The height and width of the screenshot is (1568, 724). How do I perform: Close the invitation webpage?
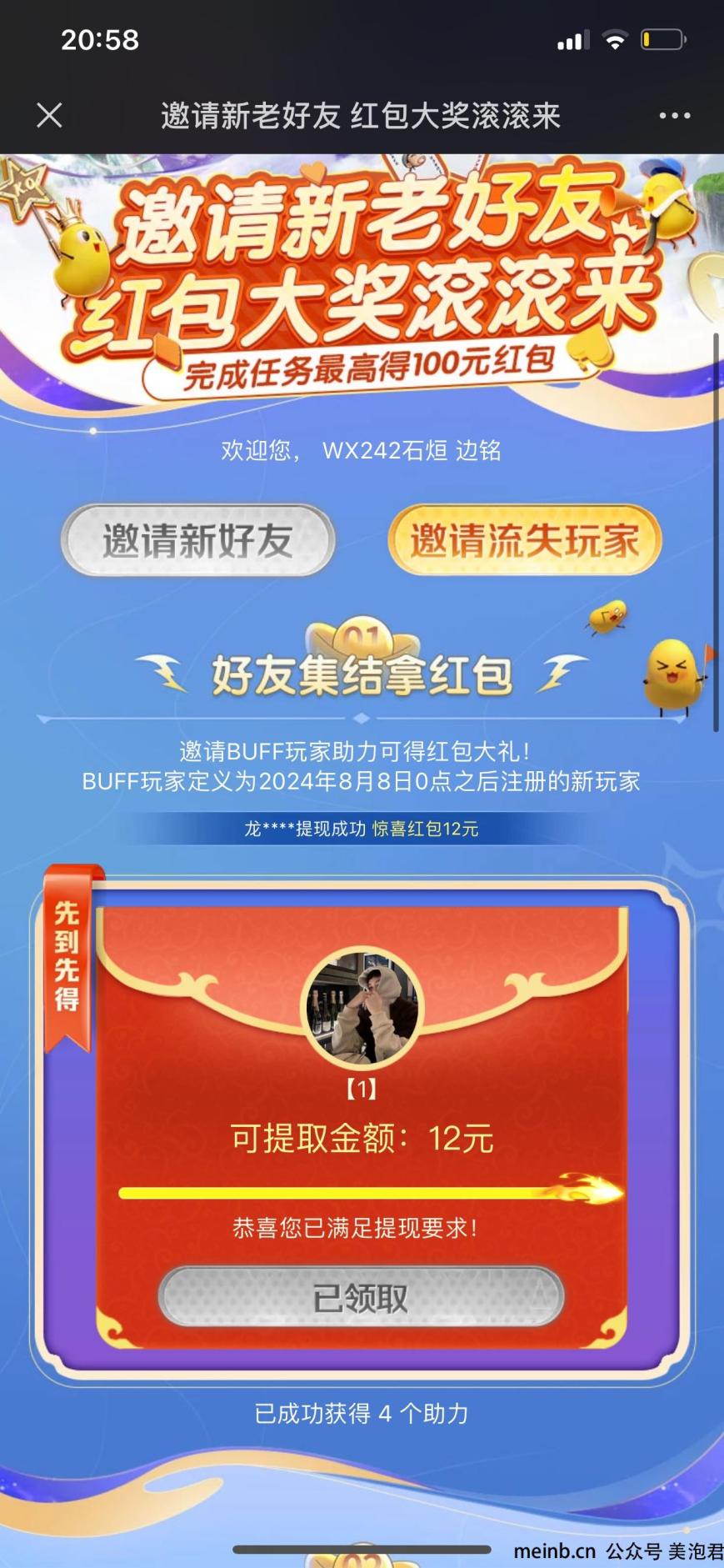tap(49, 115)
